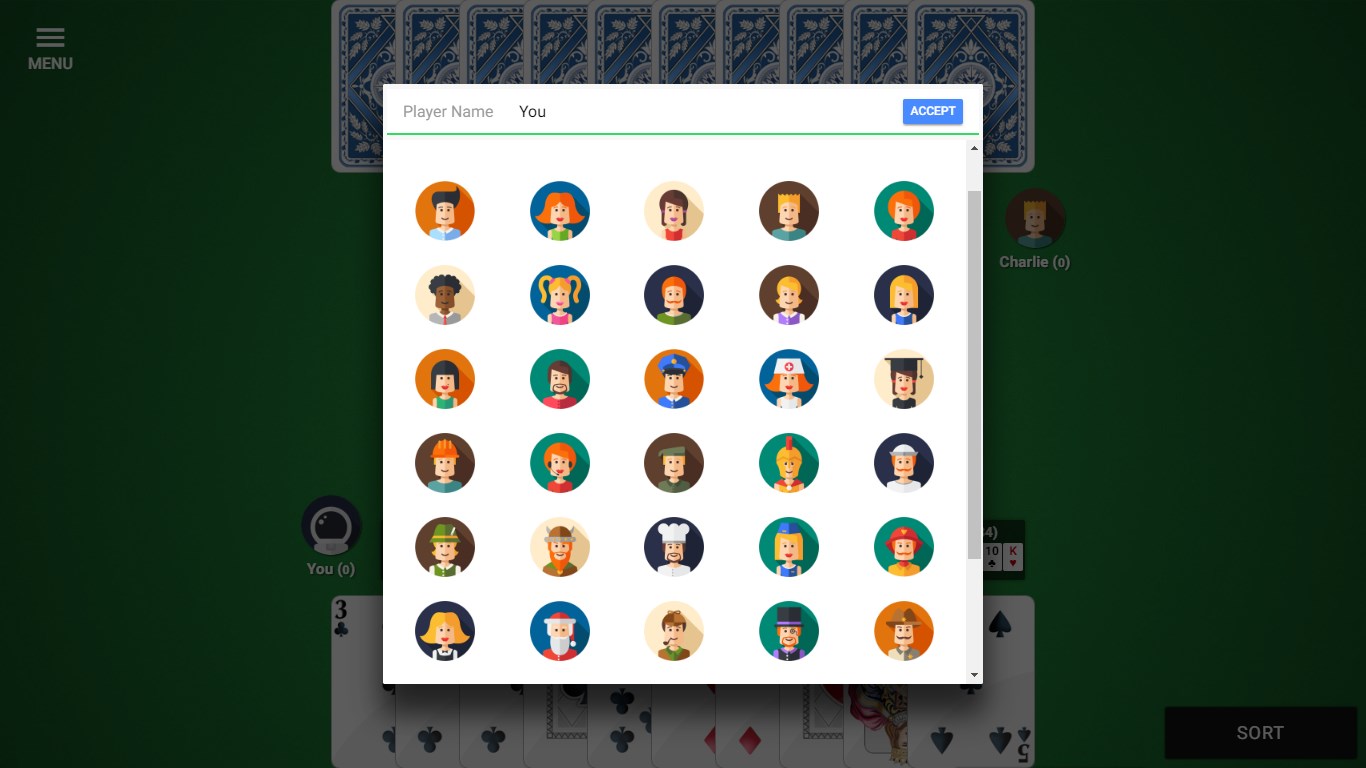1366x768 pixels.
Task: Pick the orange hard hat worker avatar
Action: tap(444, 463)
